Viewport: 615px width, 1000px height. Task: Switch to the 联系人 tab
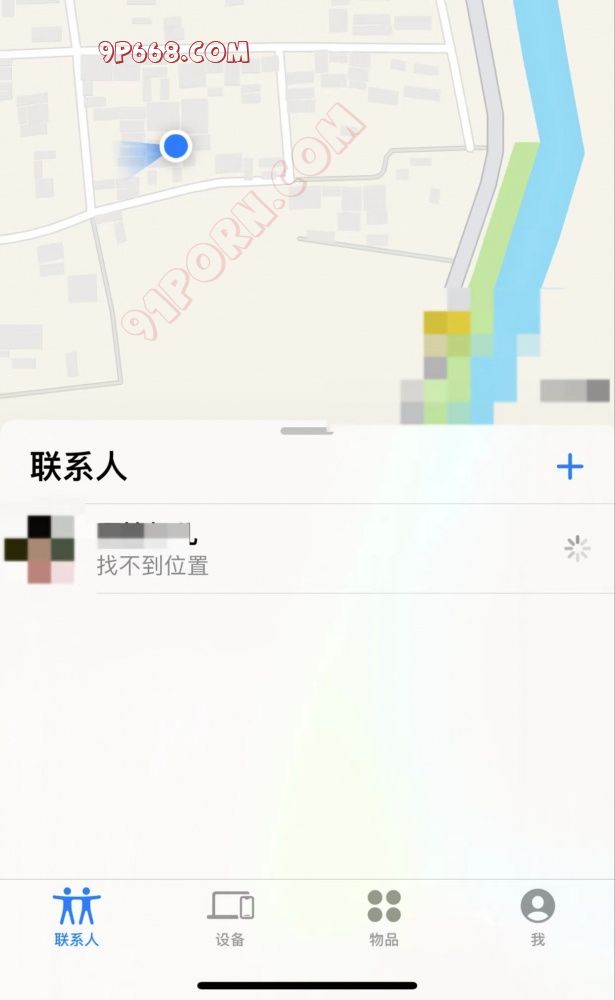77,916
